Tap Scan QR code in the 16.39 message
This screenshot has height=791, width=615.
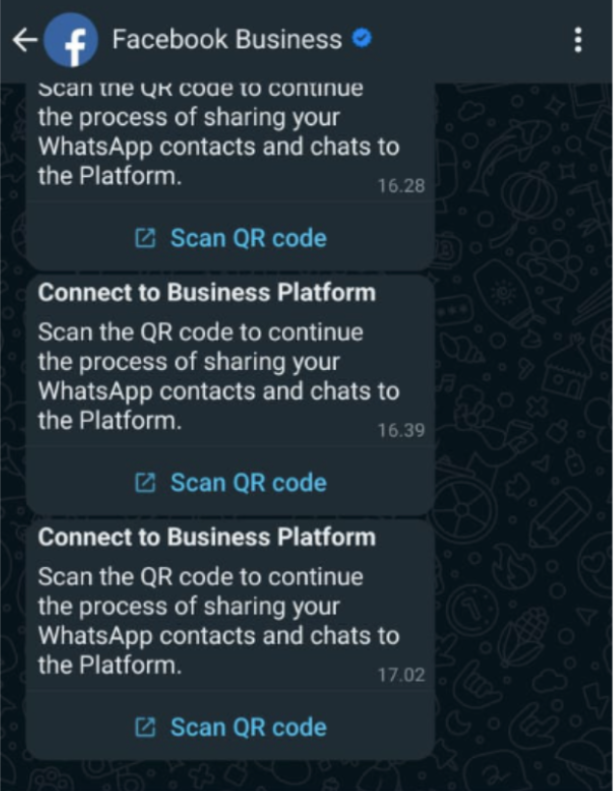(x=231, y=482)
